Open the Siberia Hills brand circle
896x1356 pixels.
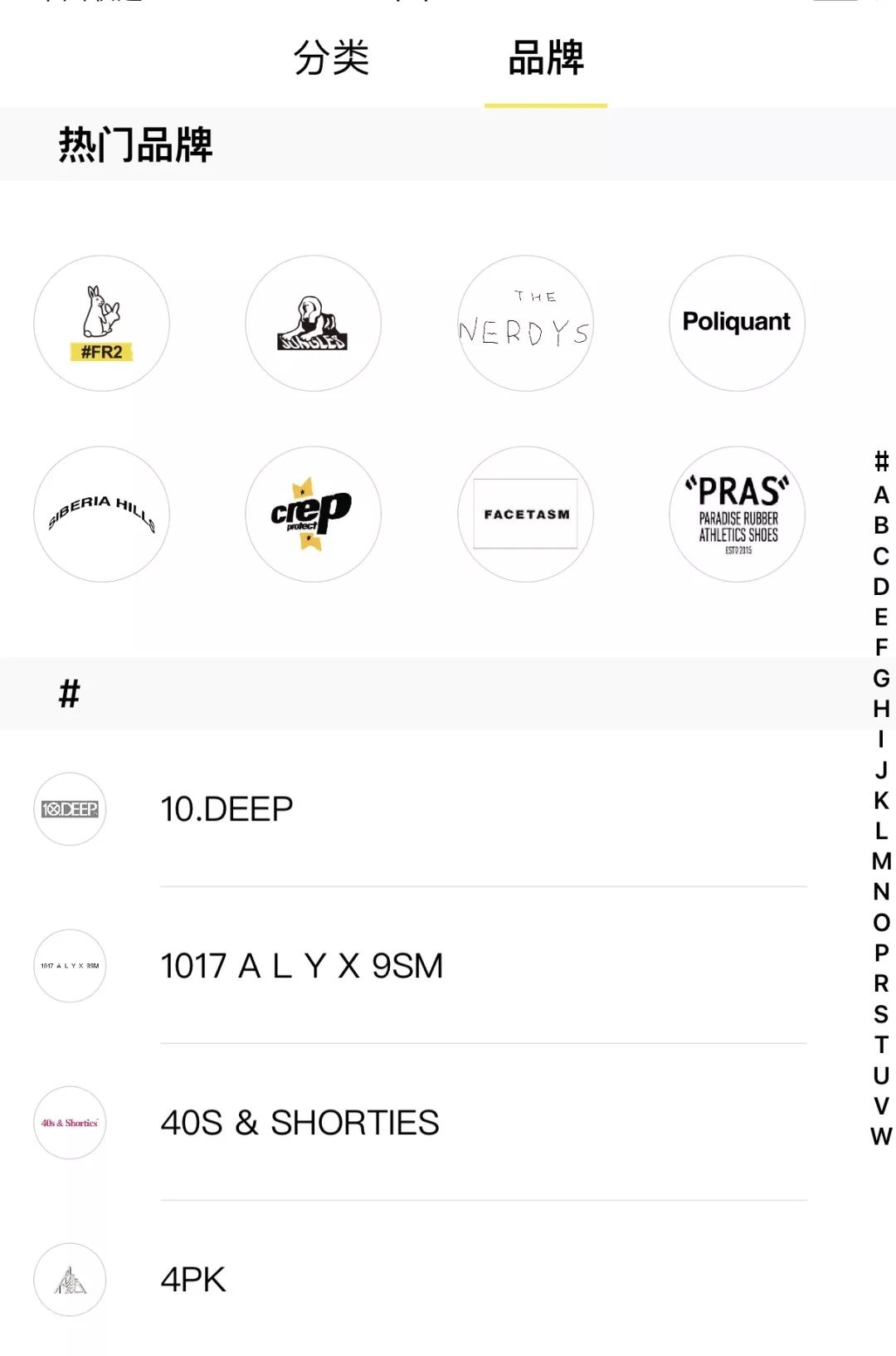[x=100, y=515]
